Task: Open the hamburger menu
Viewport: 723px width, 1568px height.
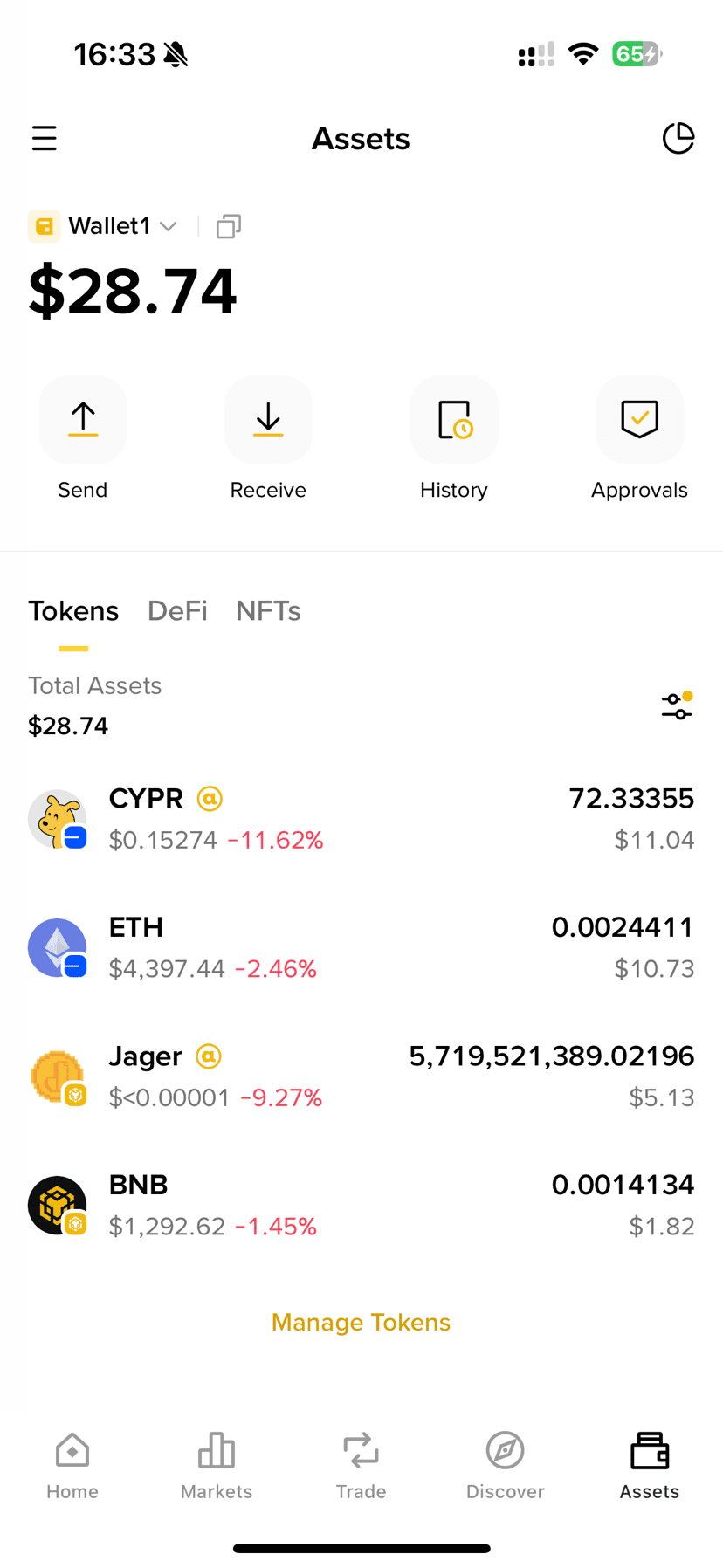Action: [x=45, y=139]
